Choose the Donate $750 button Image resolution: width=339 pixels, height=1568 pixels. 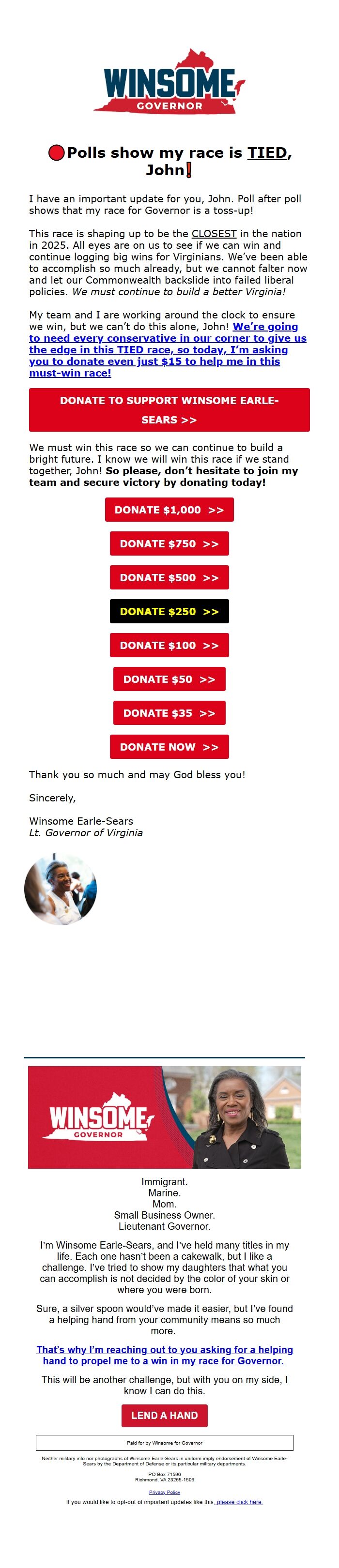click(x=169, y=543)
